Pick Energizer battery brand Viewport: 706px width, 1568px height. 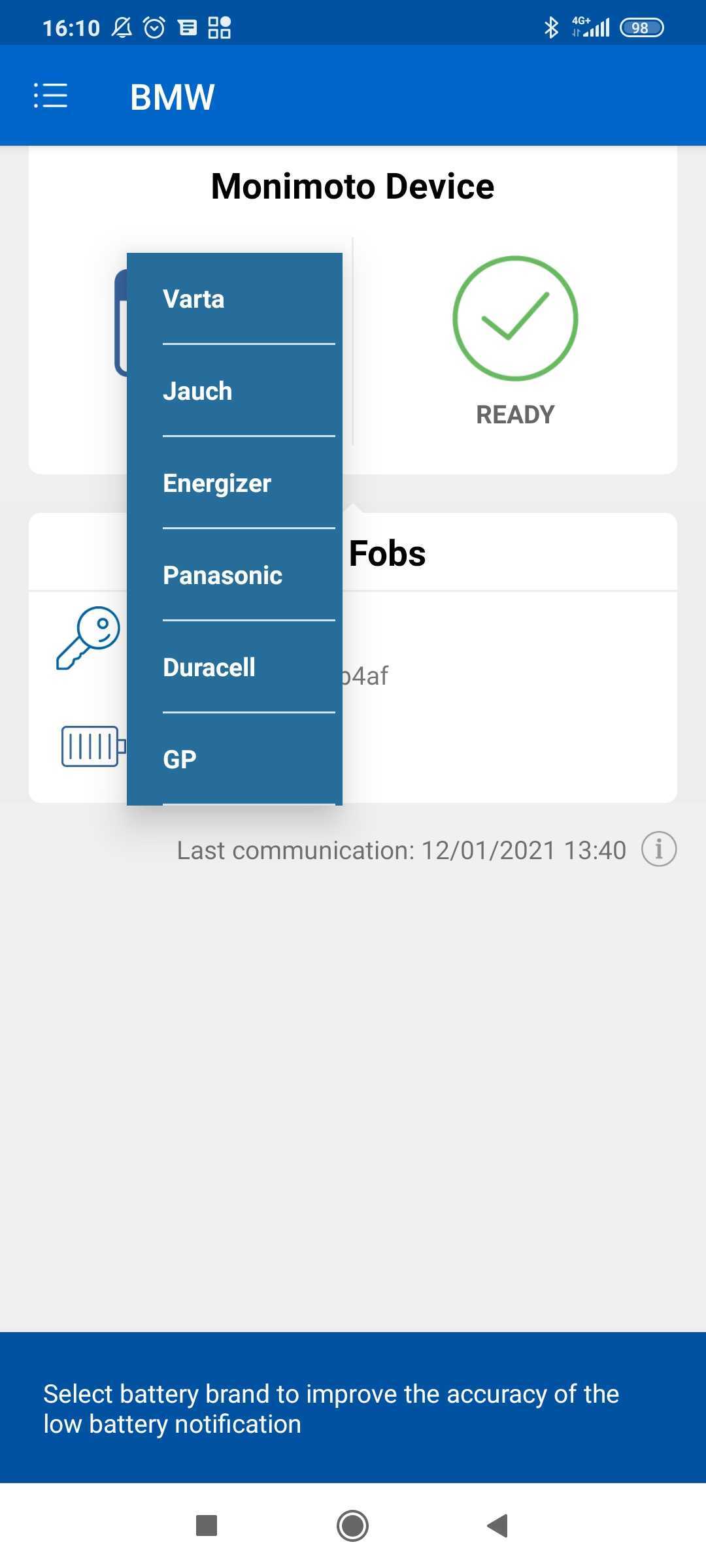[234, 483]
